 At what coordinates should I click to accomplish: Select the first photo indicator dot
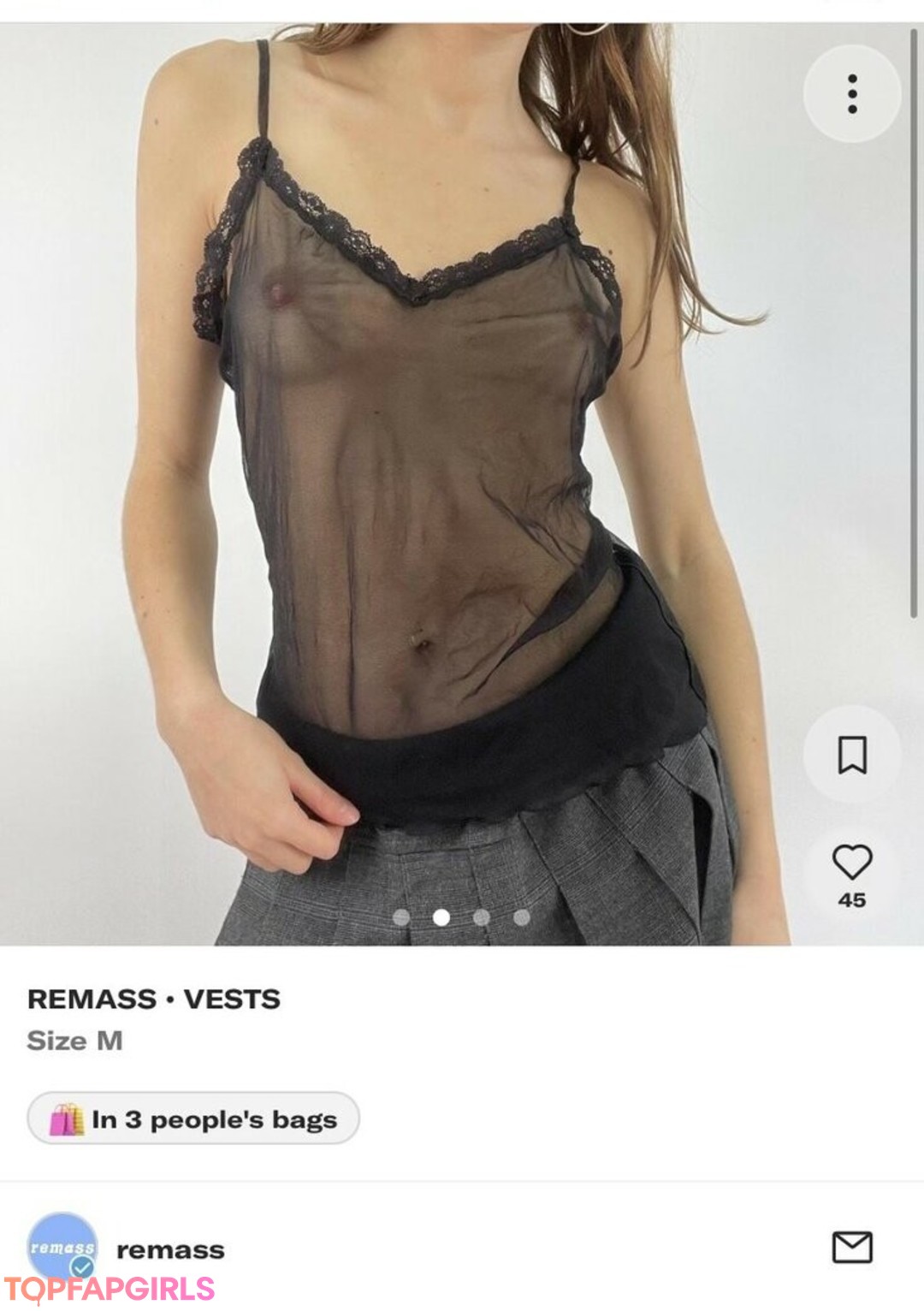click(401, 917)
